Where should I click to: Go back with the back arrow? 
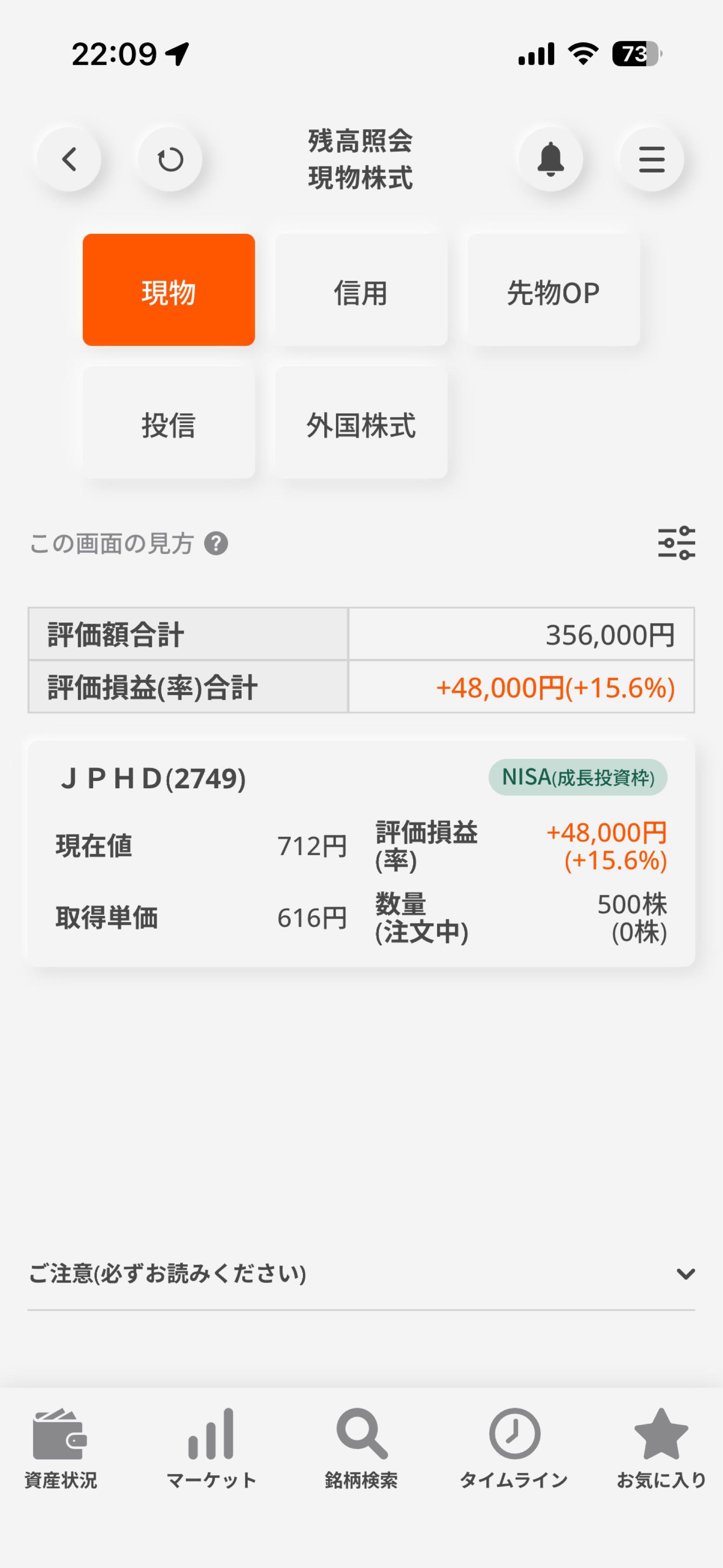click(x=69, y=159)
